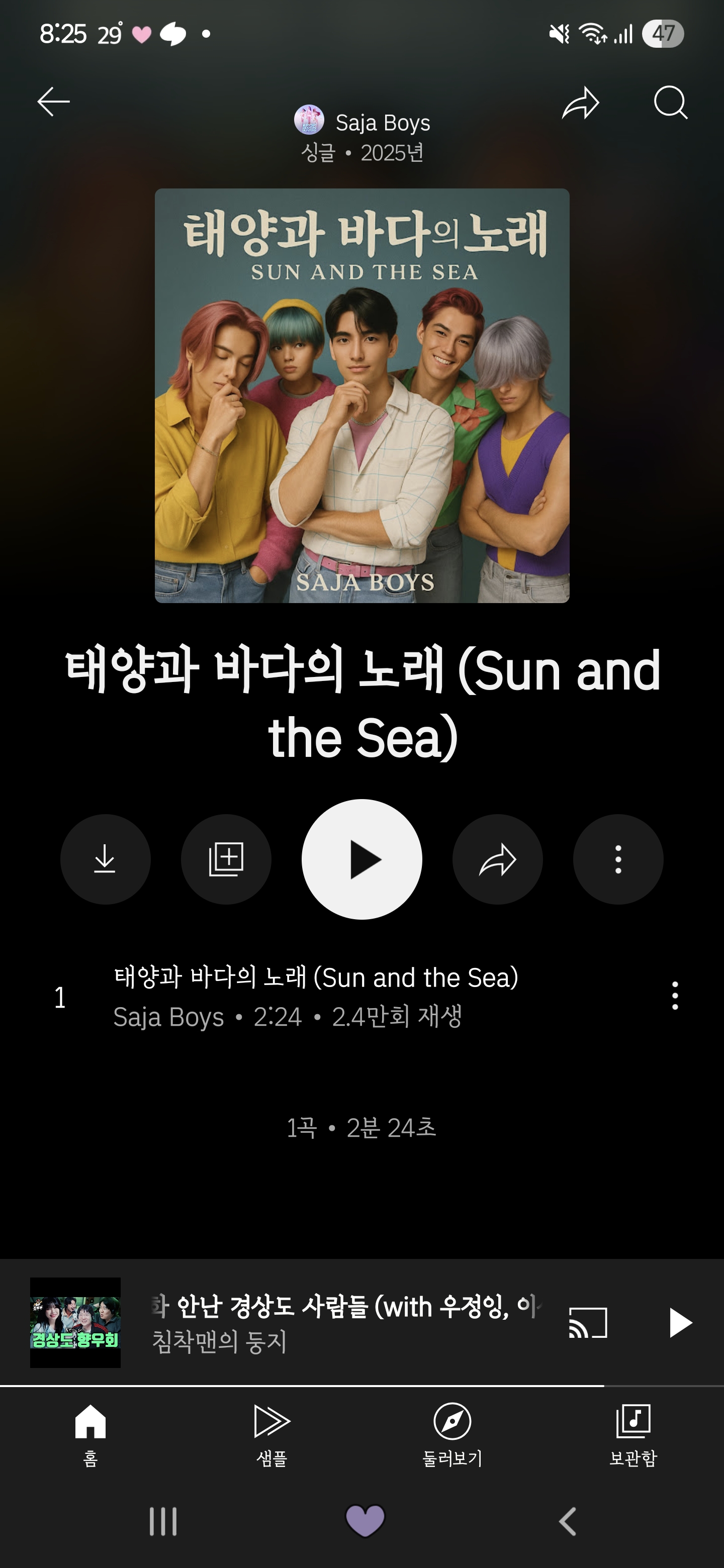Switch to the 둘러보기 tab
The image size is (724, 1568).
[x=452, y=1435]
